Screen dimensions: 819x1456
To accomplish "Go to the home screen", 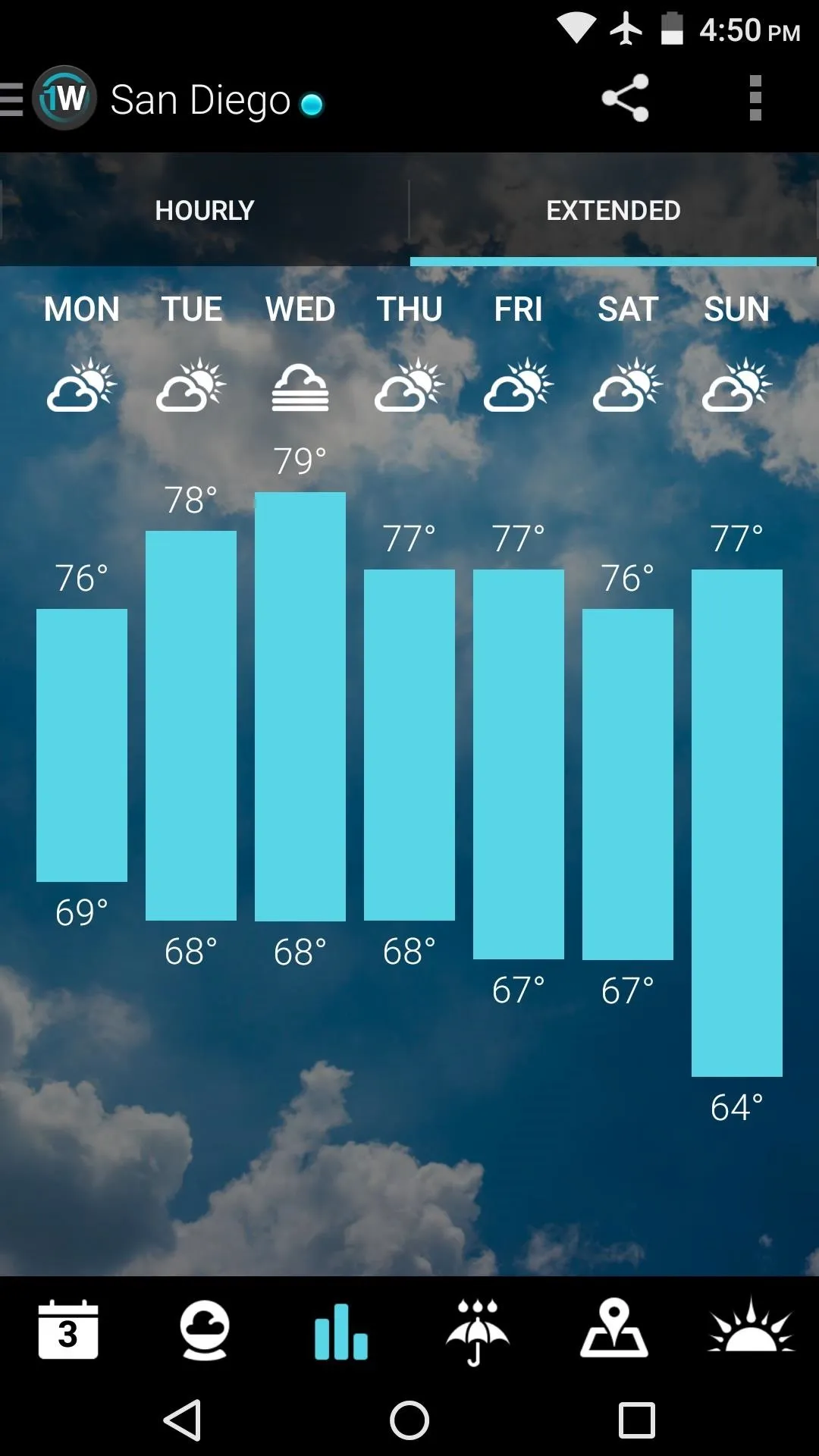I will pyautogui.click(x=409, y=1420).
